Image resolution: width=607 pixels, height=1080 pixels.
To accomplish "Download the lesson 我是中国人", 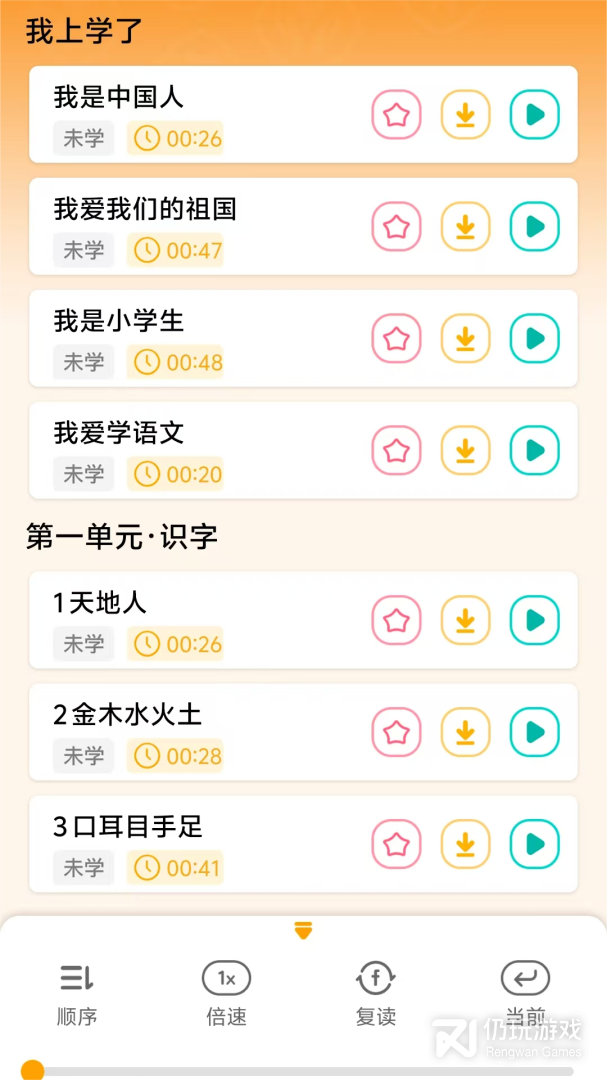I will coord(465,115).
